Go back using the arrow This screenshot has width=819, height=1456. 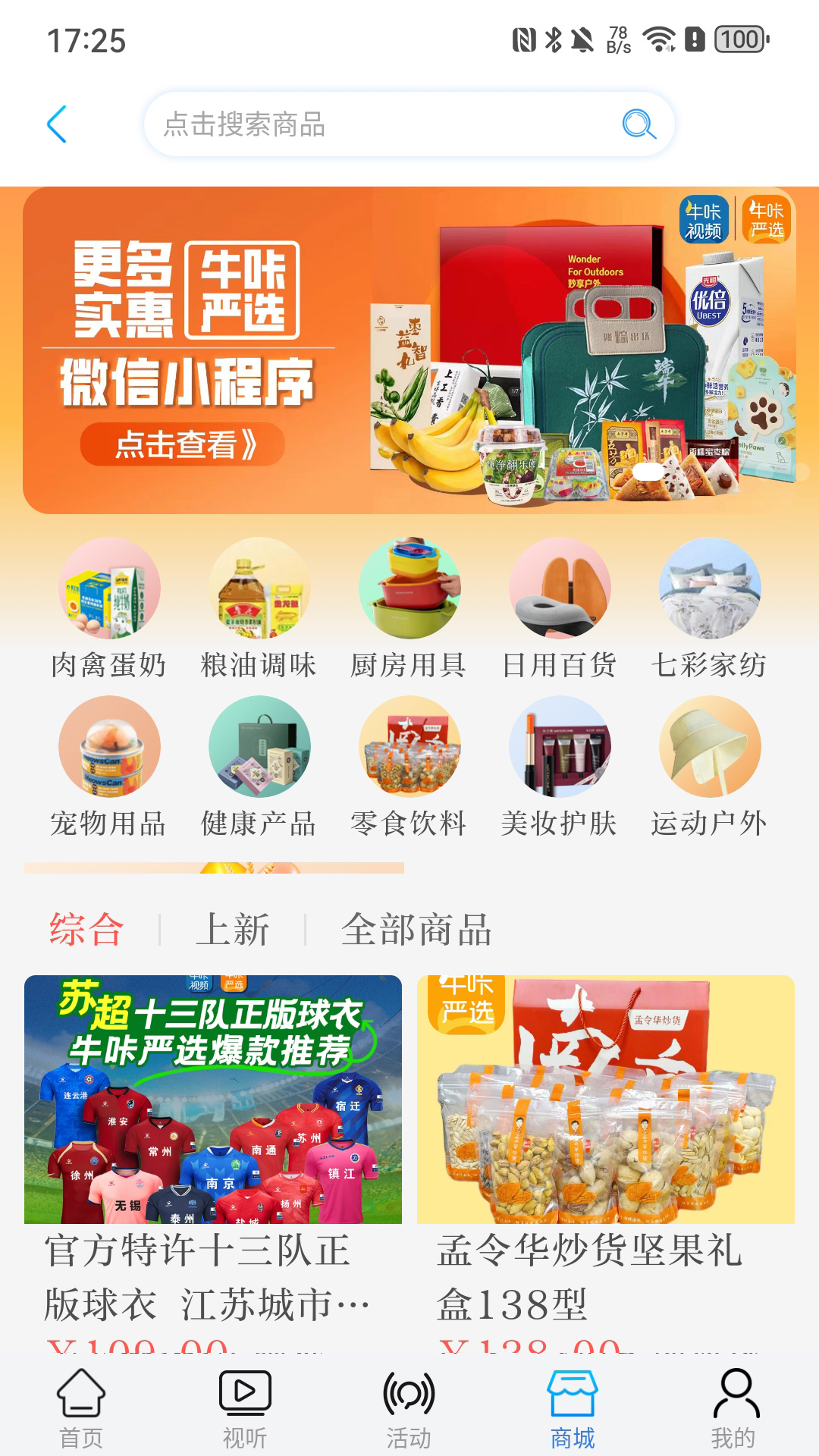click(55, 123)
